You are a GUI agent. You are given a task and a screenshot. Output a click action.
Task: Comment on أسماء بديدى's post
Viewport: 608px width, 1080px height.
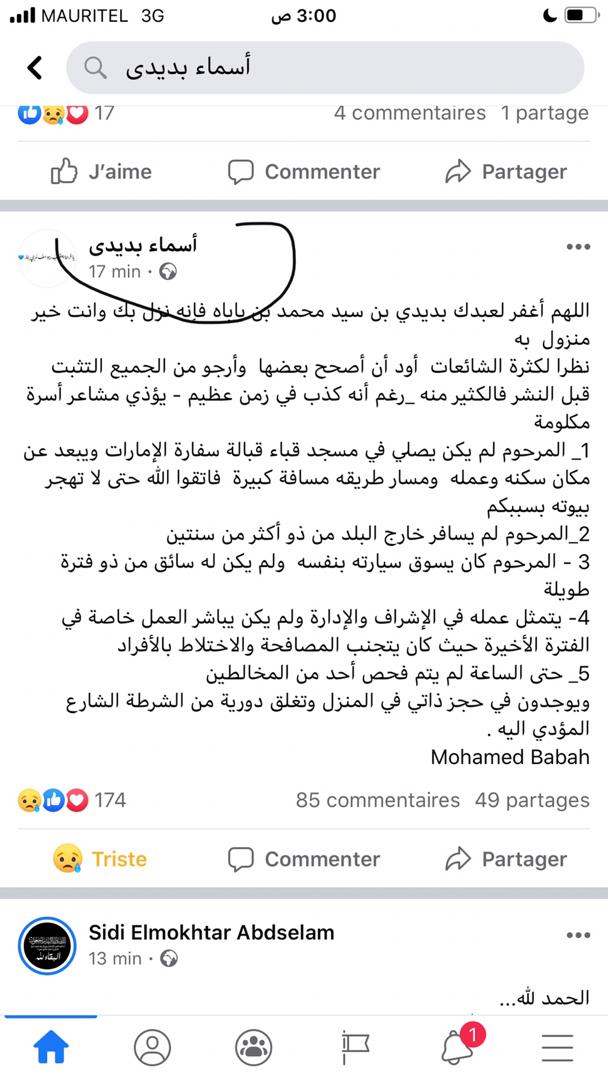point(304,859)
